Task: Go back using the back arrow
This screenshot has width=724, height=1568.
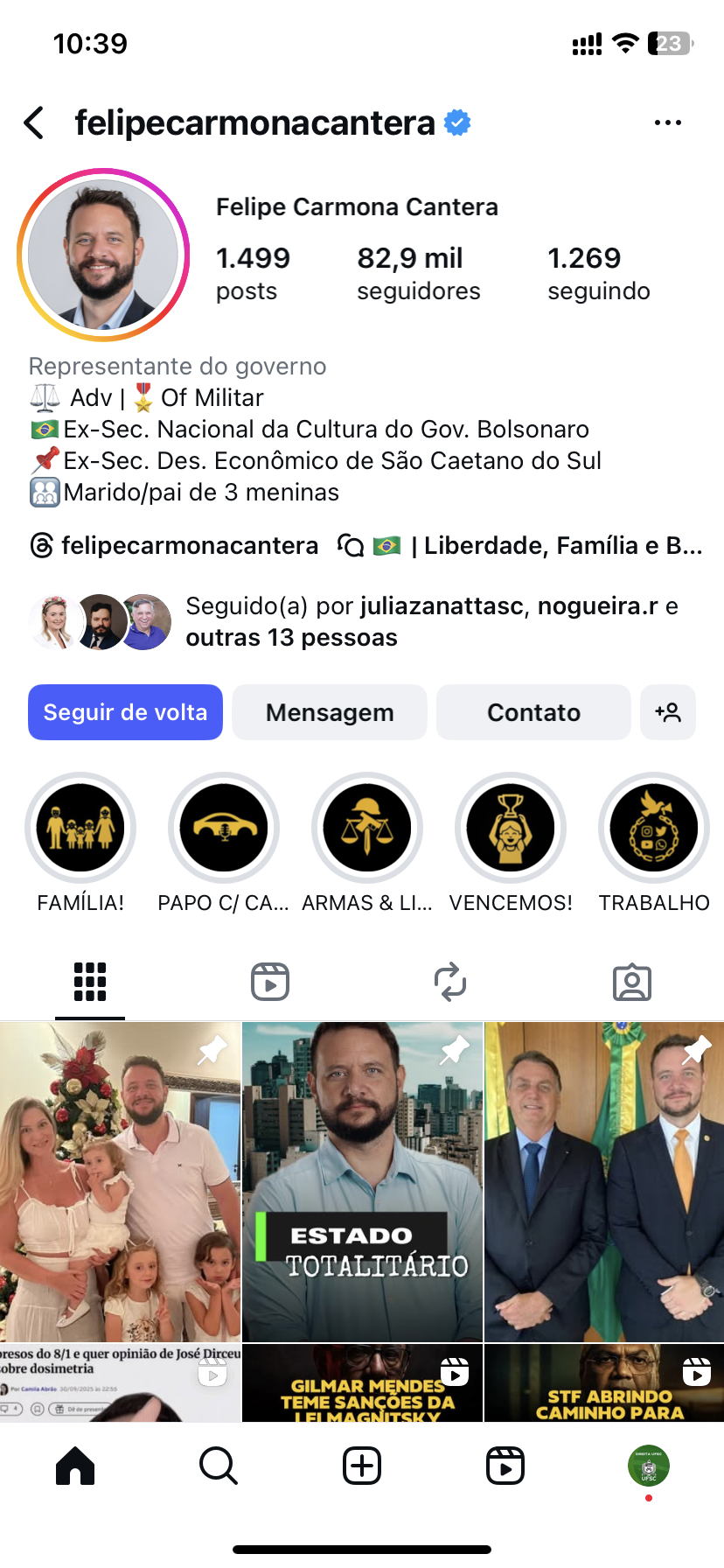Action: (x=35, y=123)
